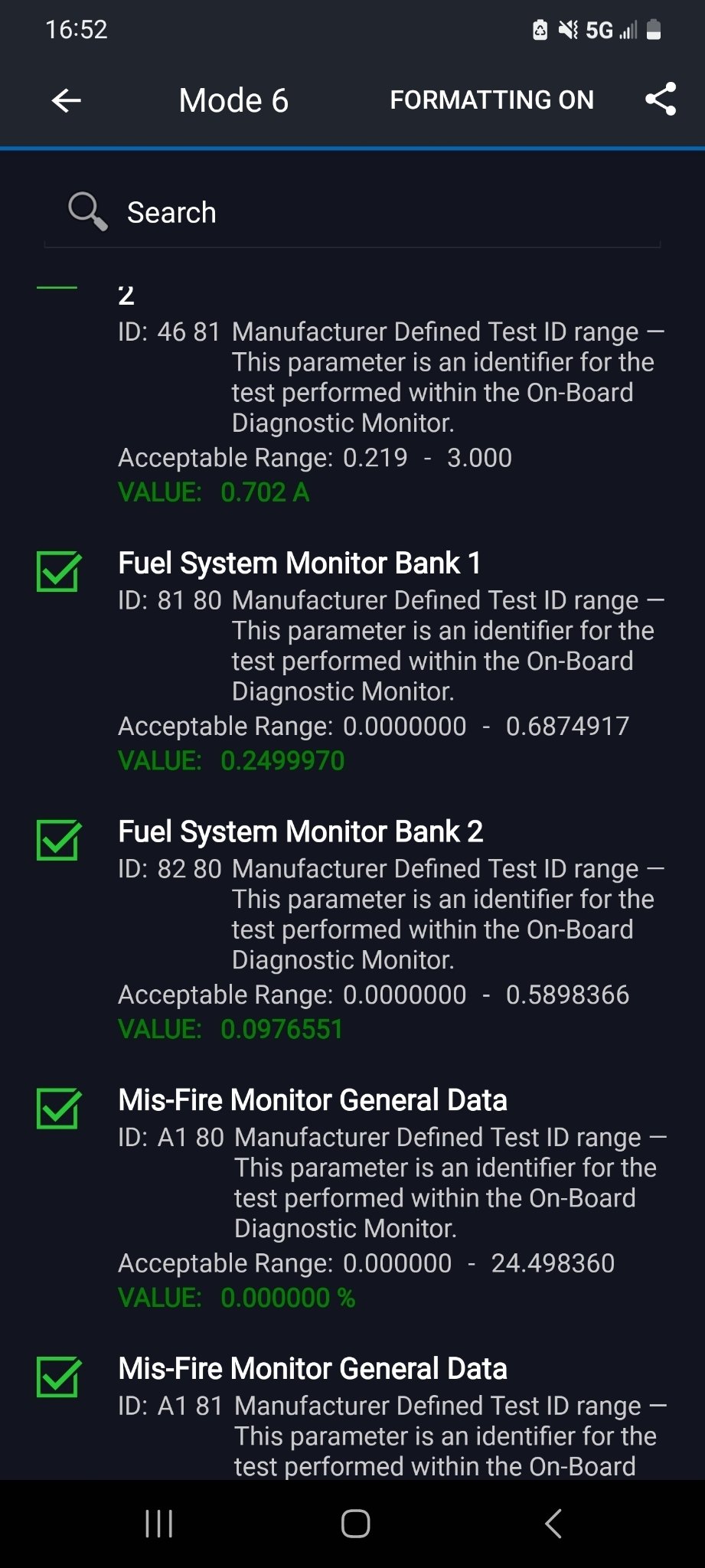Go back from Mode 6 screen
This screenshot has height=1568, width=705.
click(67, 100)
